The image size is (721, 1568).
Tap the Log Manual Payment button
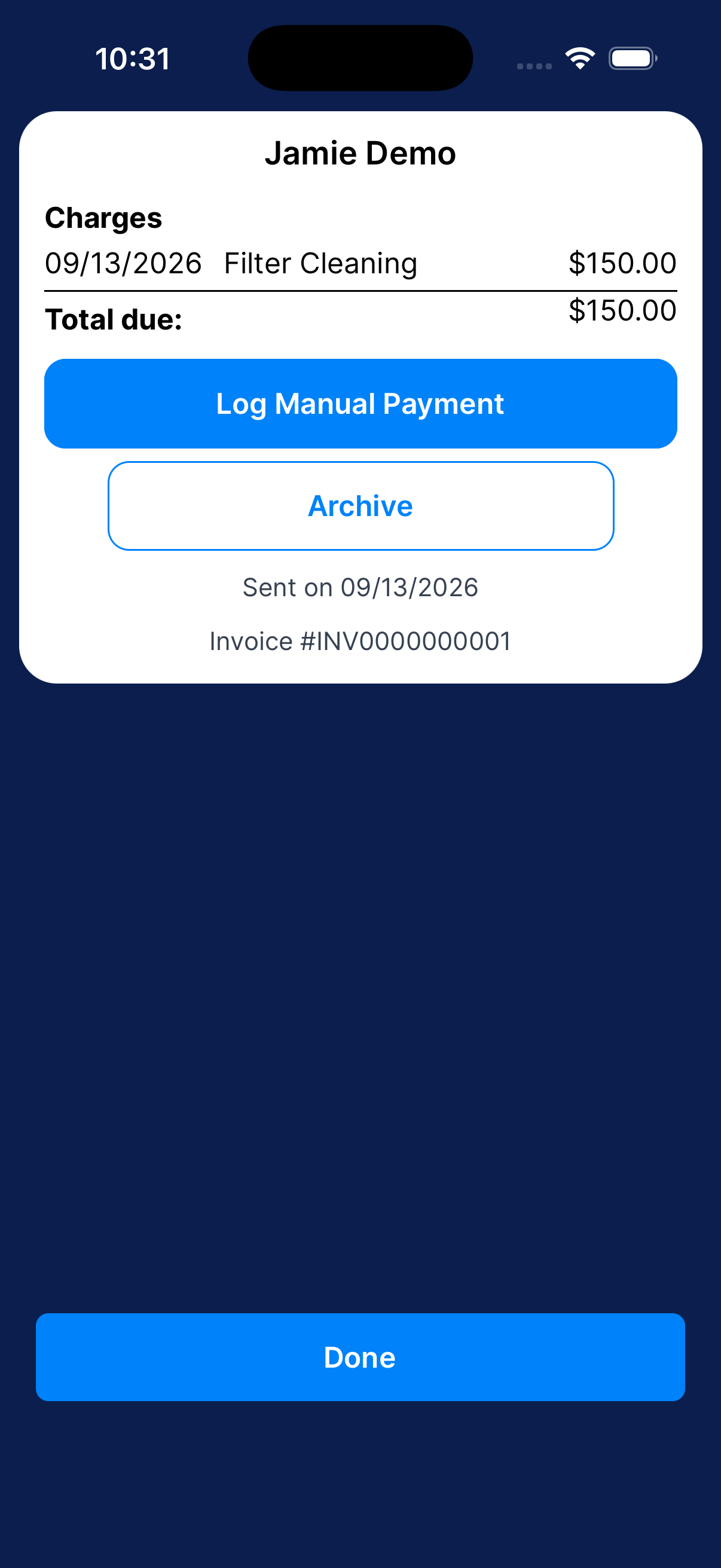pyautogui.click(x=360, y=404)
